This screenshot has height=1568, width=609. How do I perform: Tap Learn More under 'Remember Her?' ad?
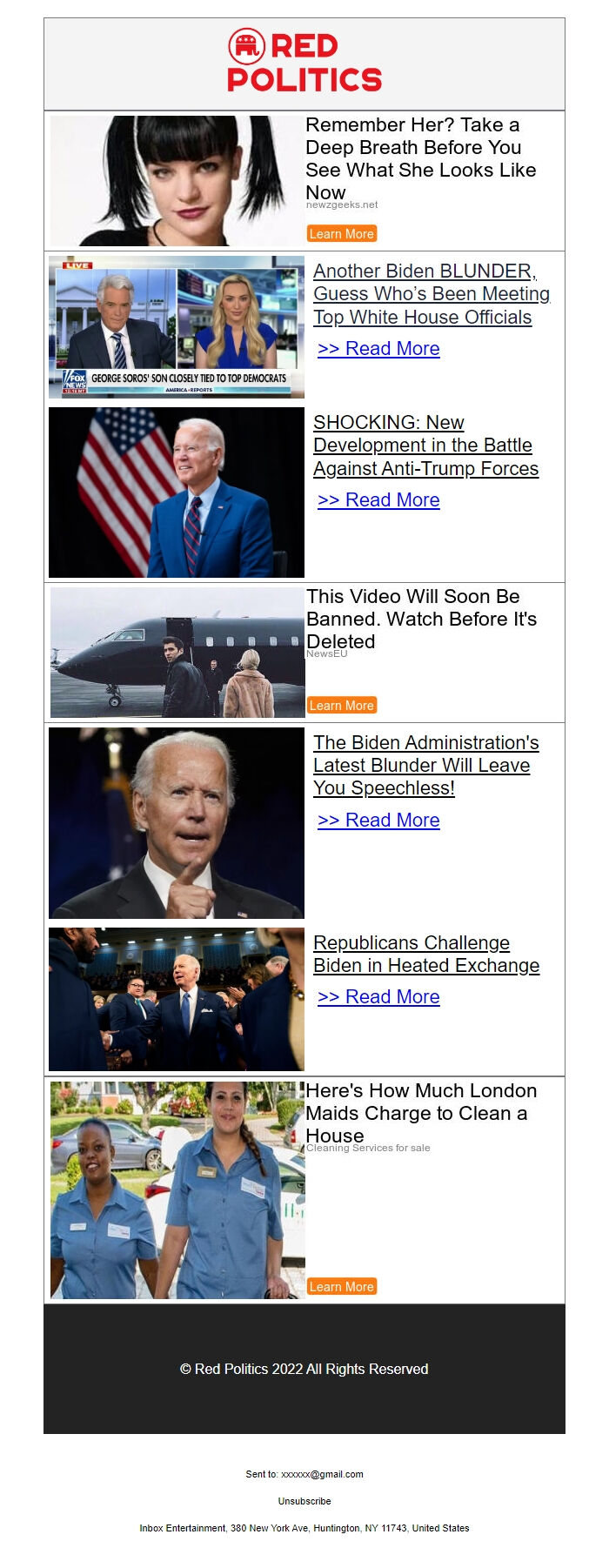[341, 233]
